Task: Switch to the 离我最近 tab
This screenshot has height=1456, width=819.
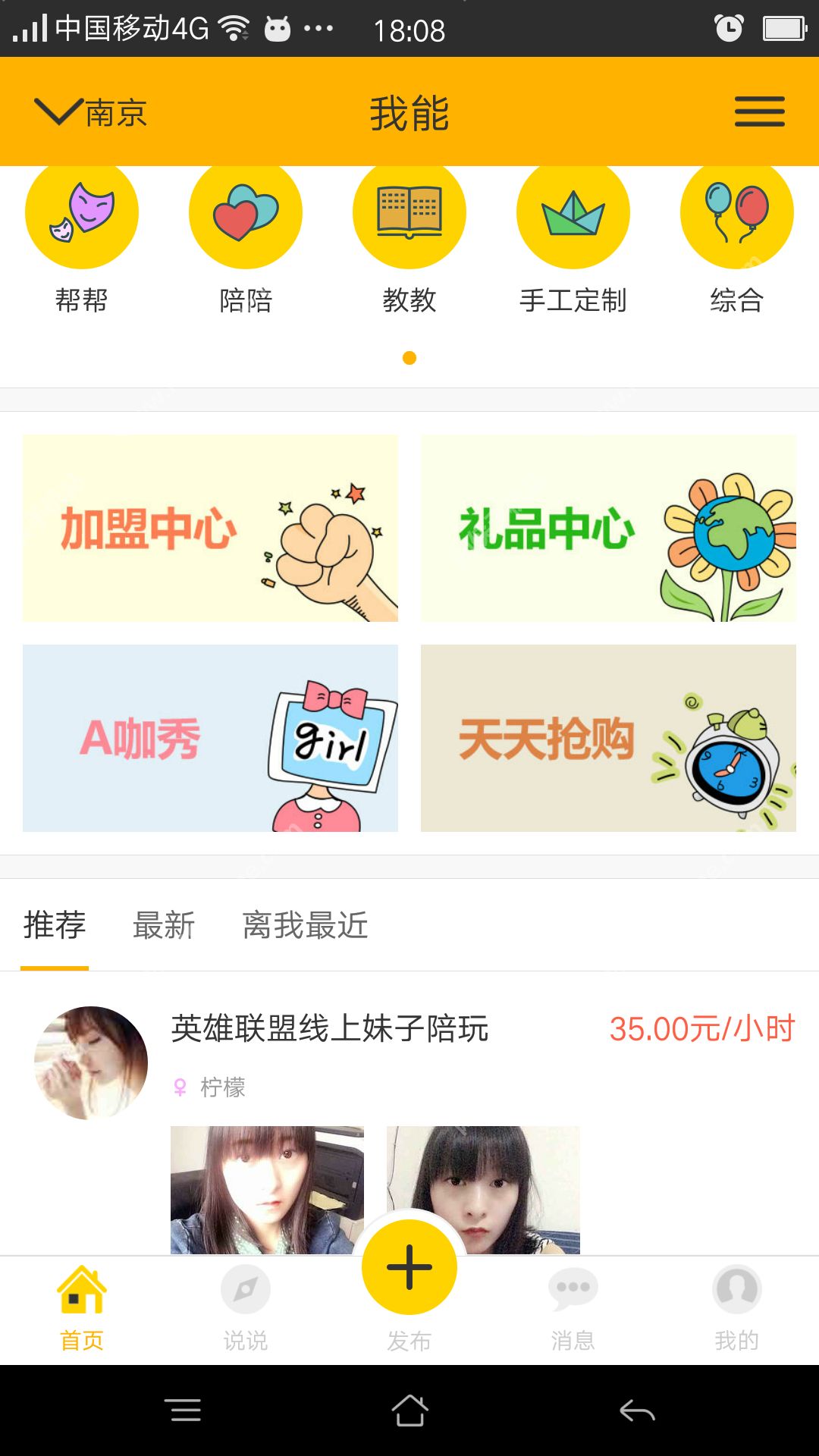Action: coord(305,926)
